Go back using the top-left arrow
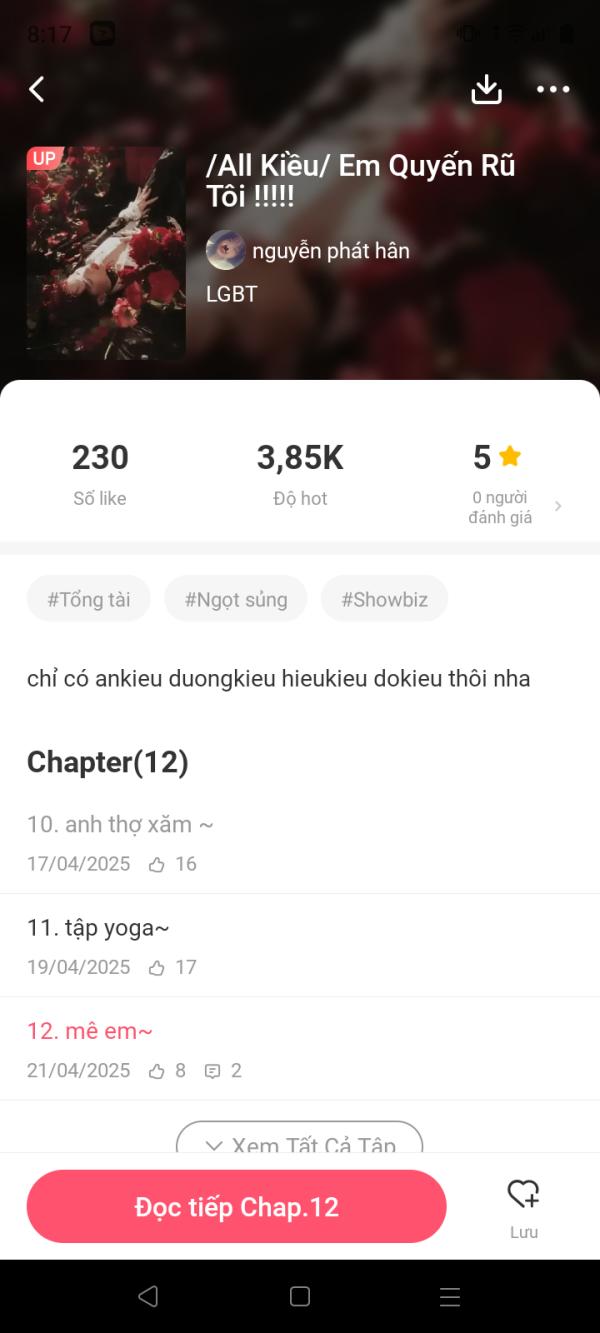 point(37,89)
